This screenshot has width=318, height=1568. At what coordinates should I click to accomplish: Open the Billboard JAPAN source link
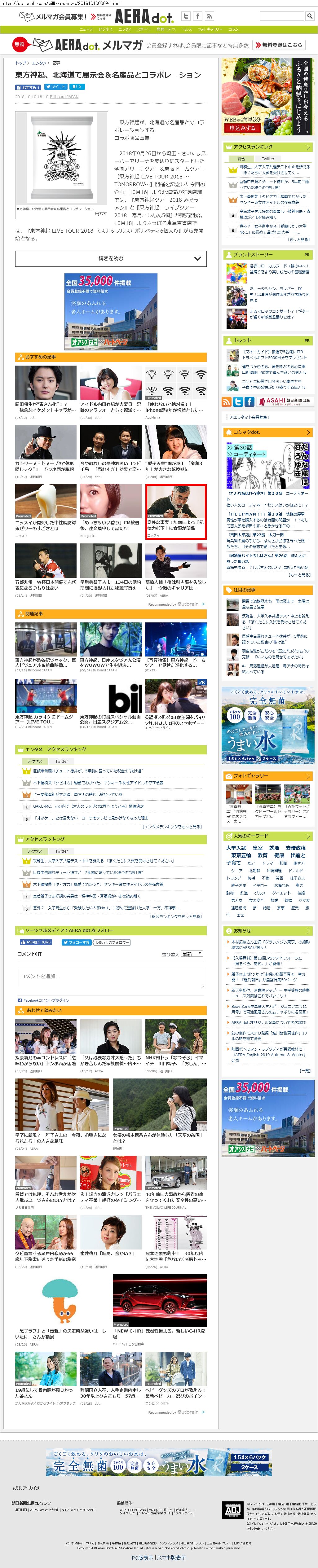(64, 97)
